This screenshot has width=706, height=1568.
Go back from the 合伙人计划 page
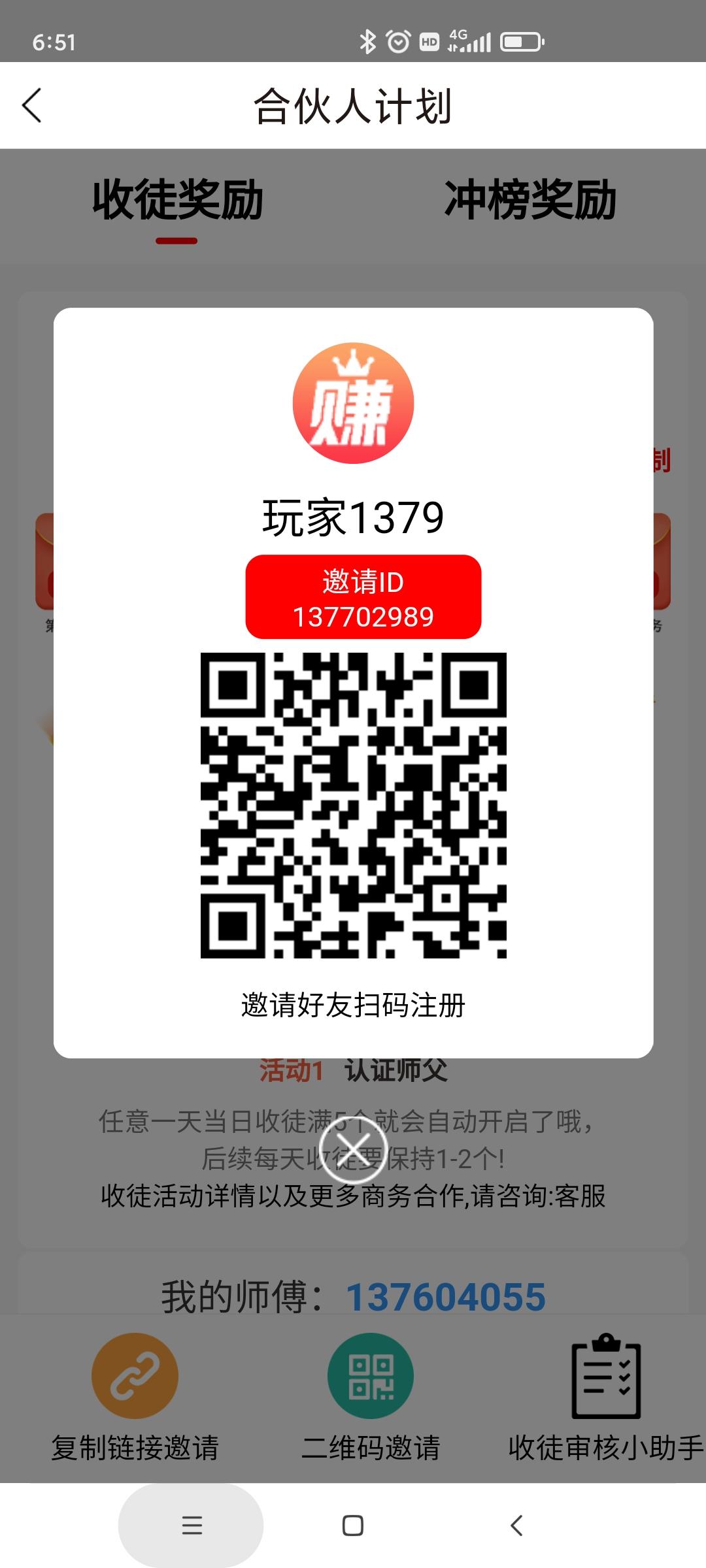(x=31, y=105)
